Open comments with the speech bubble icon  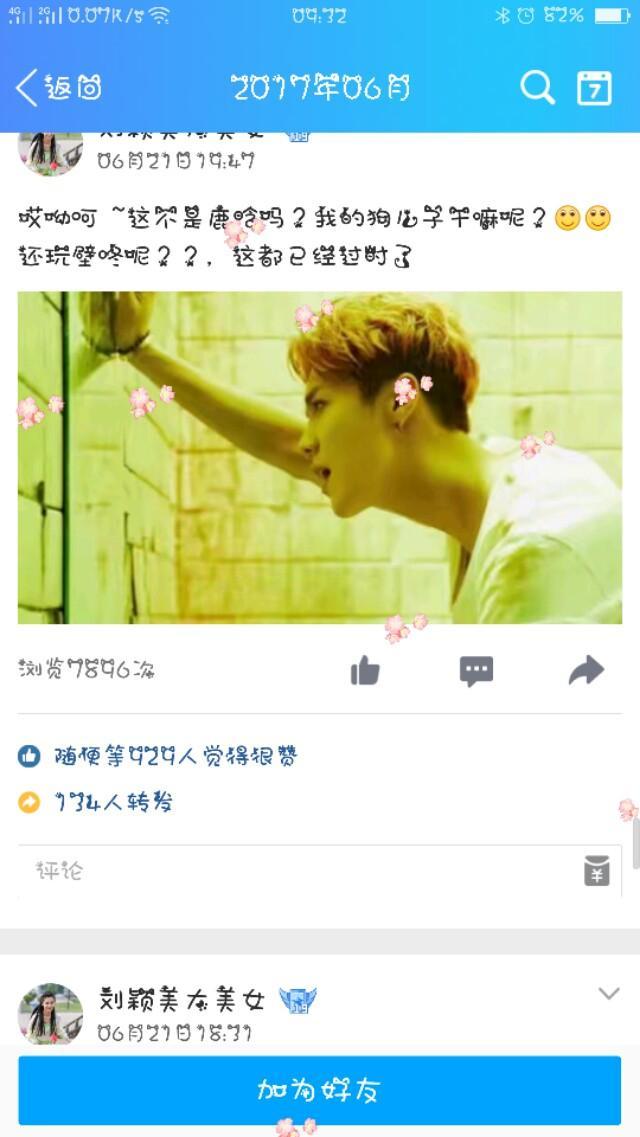(x=476, y=671)
